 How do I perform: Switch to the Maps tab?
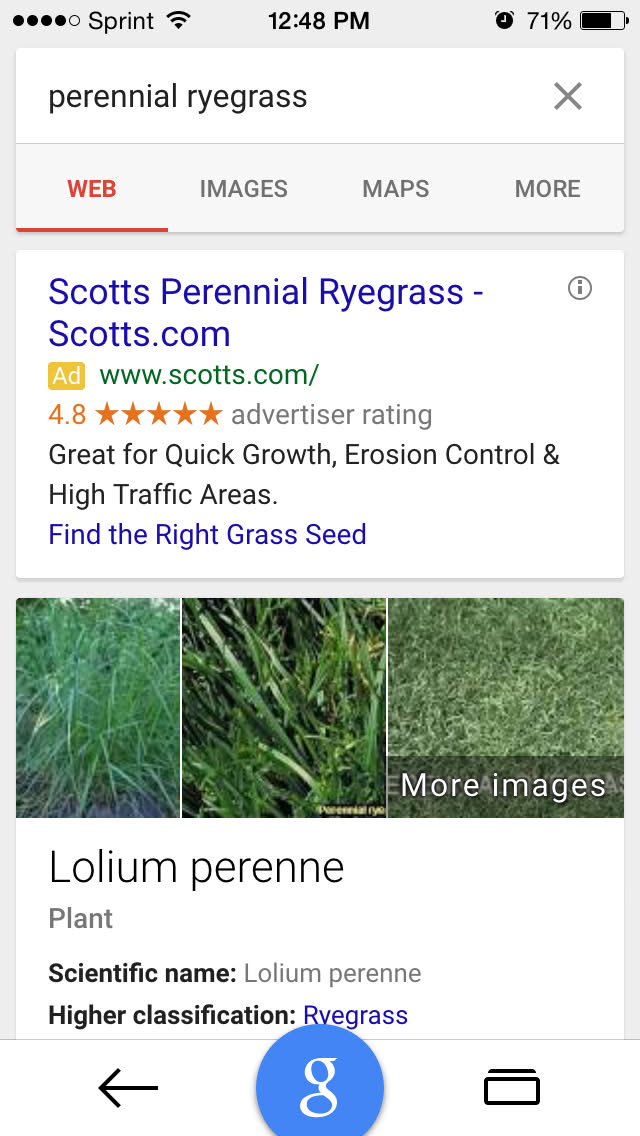point(395,189)
